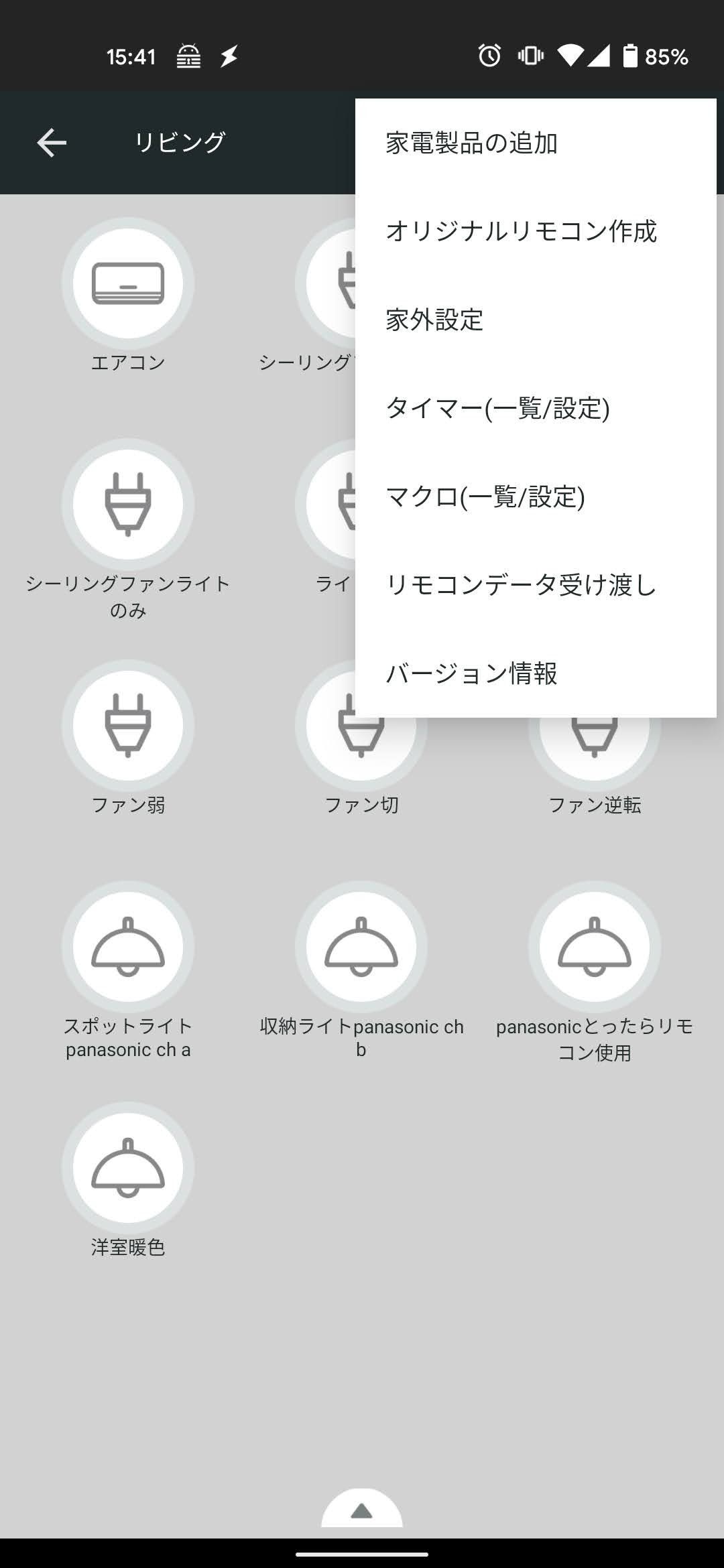This screenshot has height=1568, width=724.
Task: Open タイマー(一覧/設定) menu item
Action: [497, 408]
